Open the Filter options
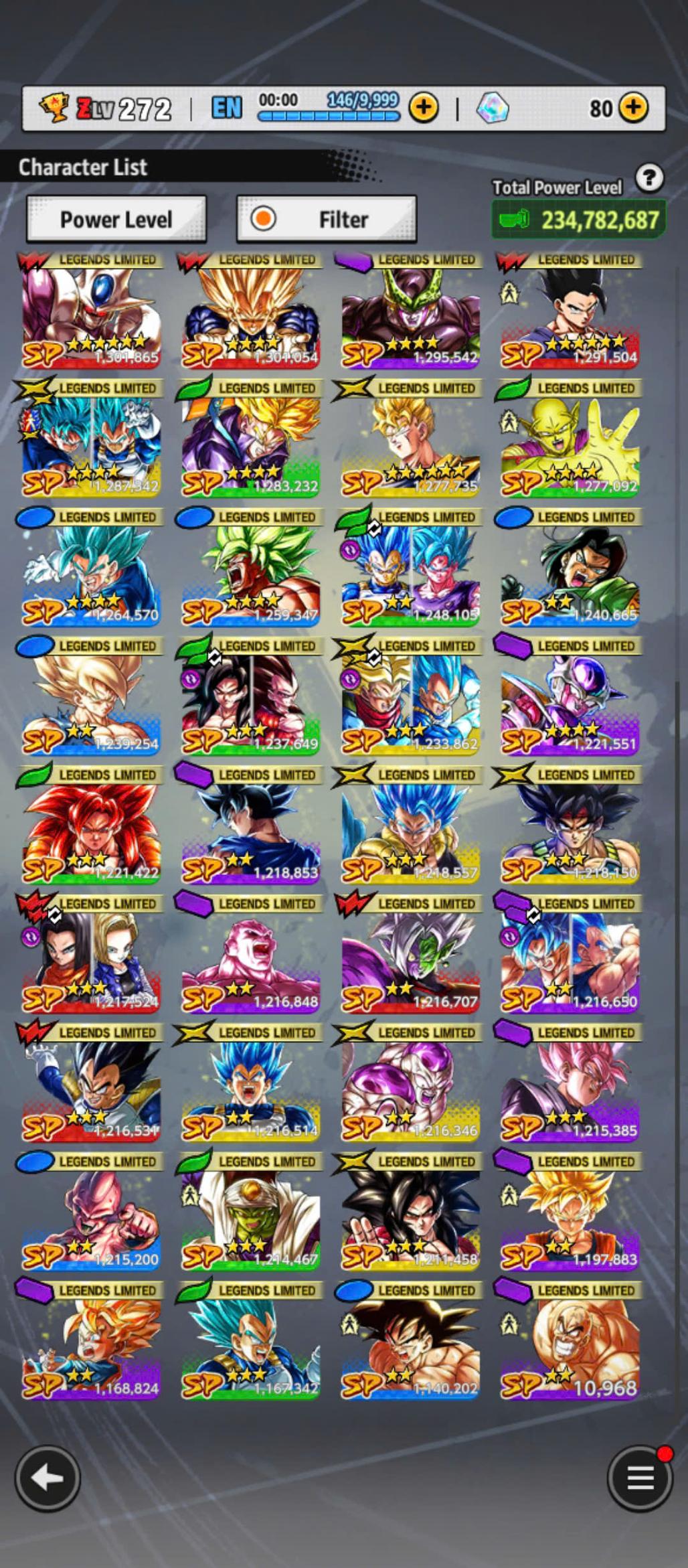The width and height of the screenshot is (688, 1568). [x=327, y=219]
